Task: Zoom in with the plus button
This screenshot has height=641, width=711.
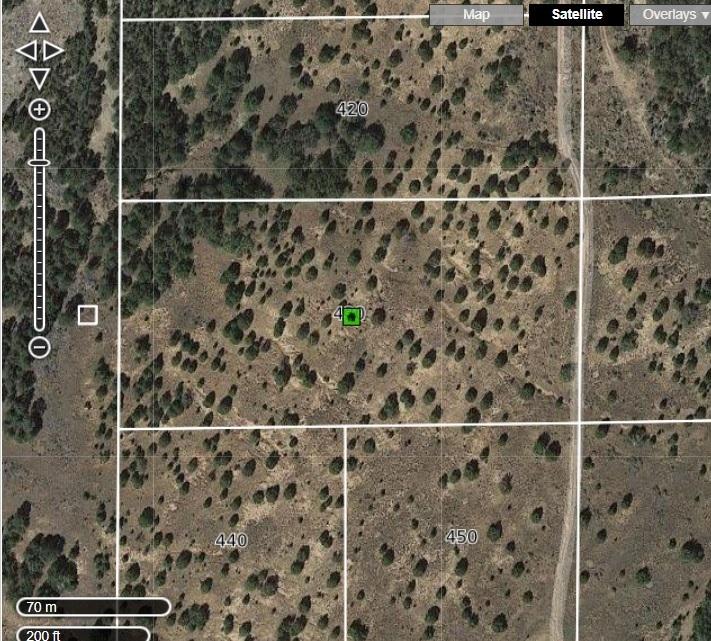Action: tap(39, 109)
